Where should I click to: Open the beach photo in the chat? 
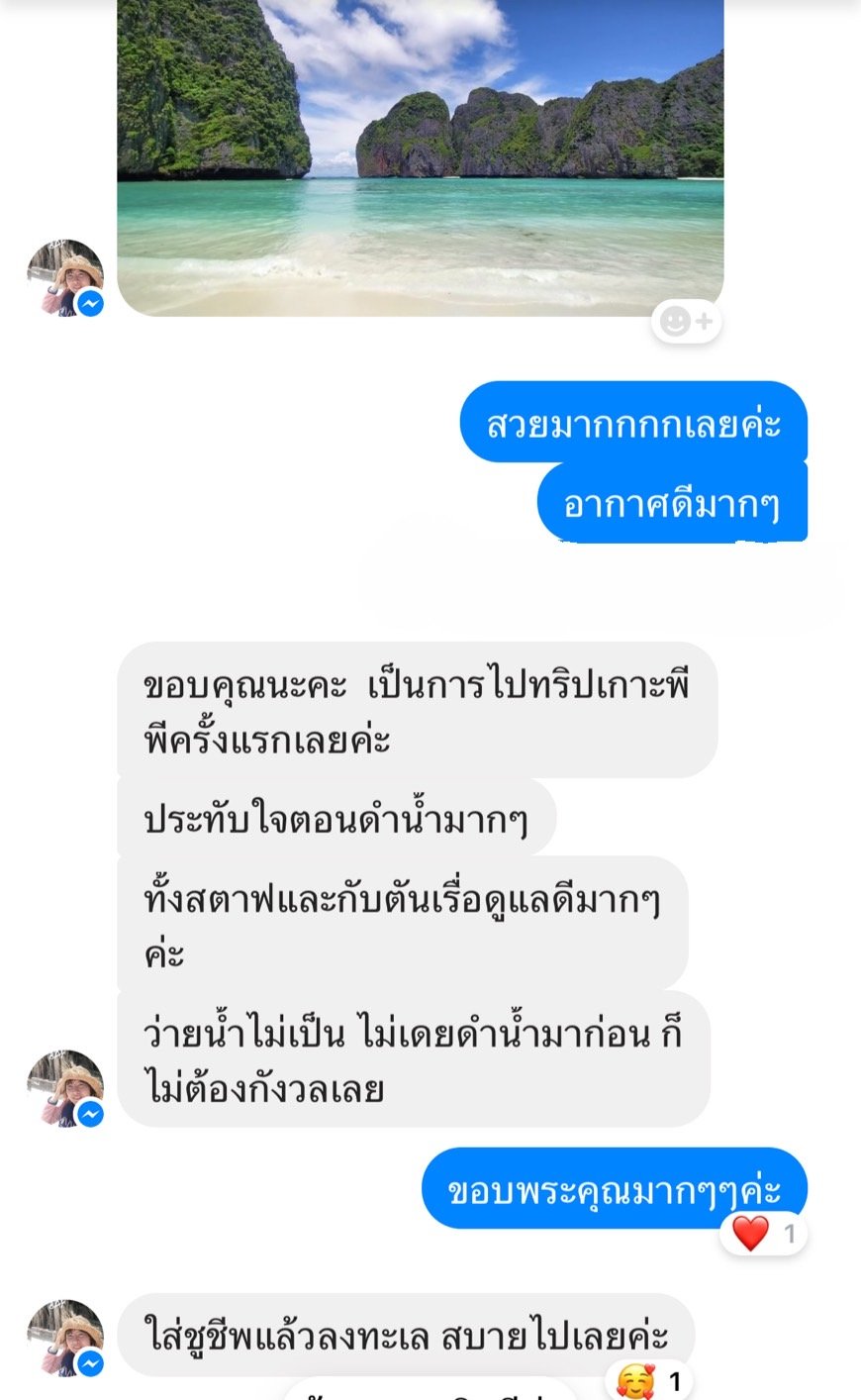420,149
